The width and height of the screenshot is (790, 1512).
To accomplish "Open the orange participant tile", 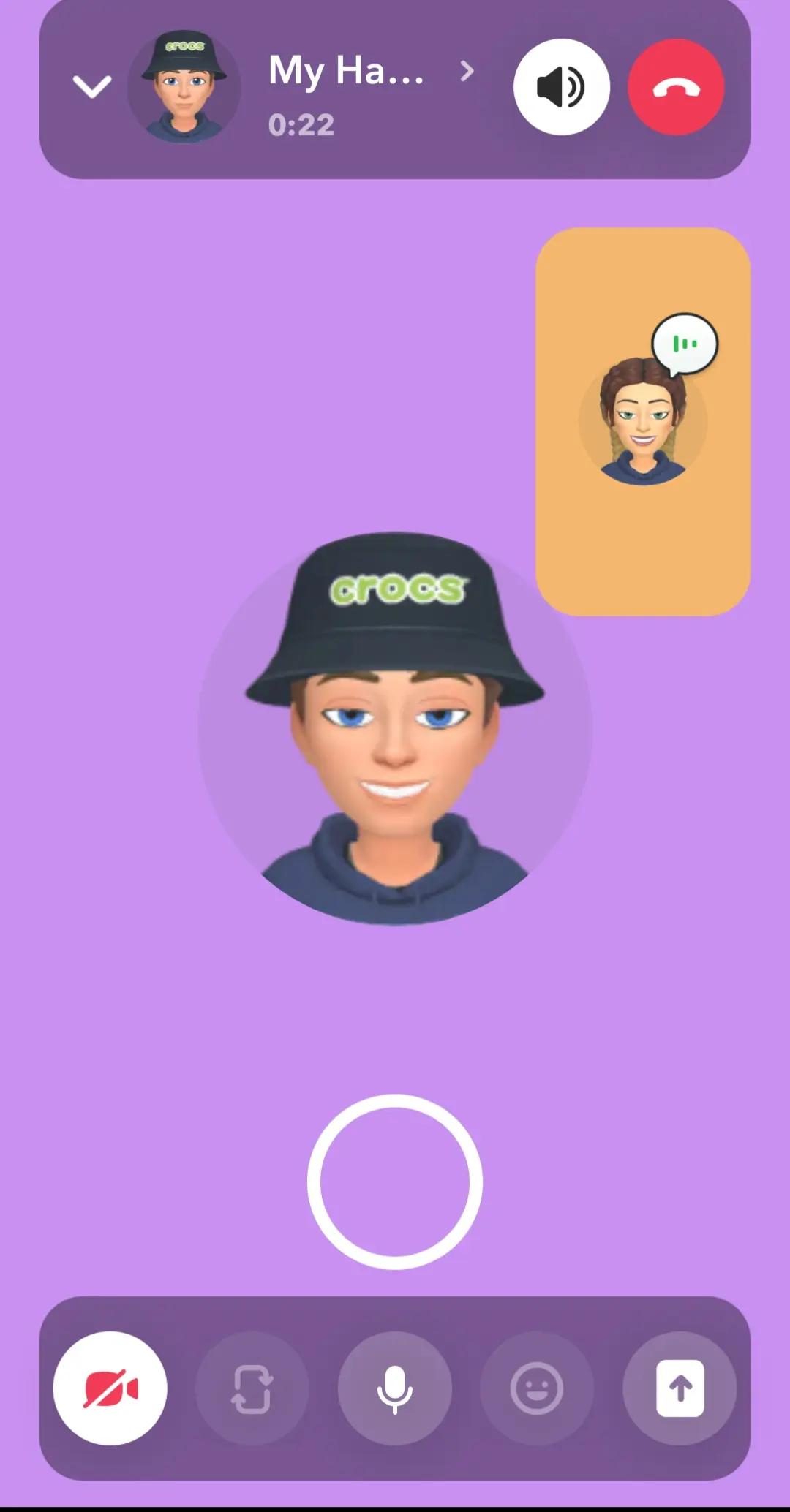I will (x=644, y=422).
